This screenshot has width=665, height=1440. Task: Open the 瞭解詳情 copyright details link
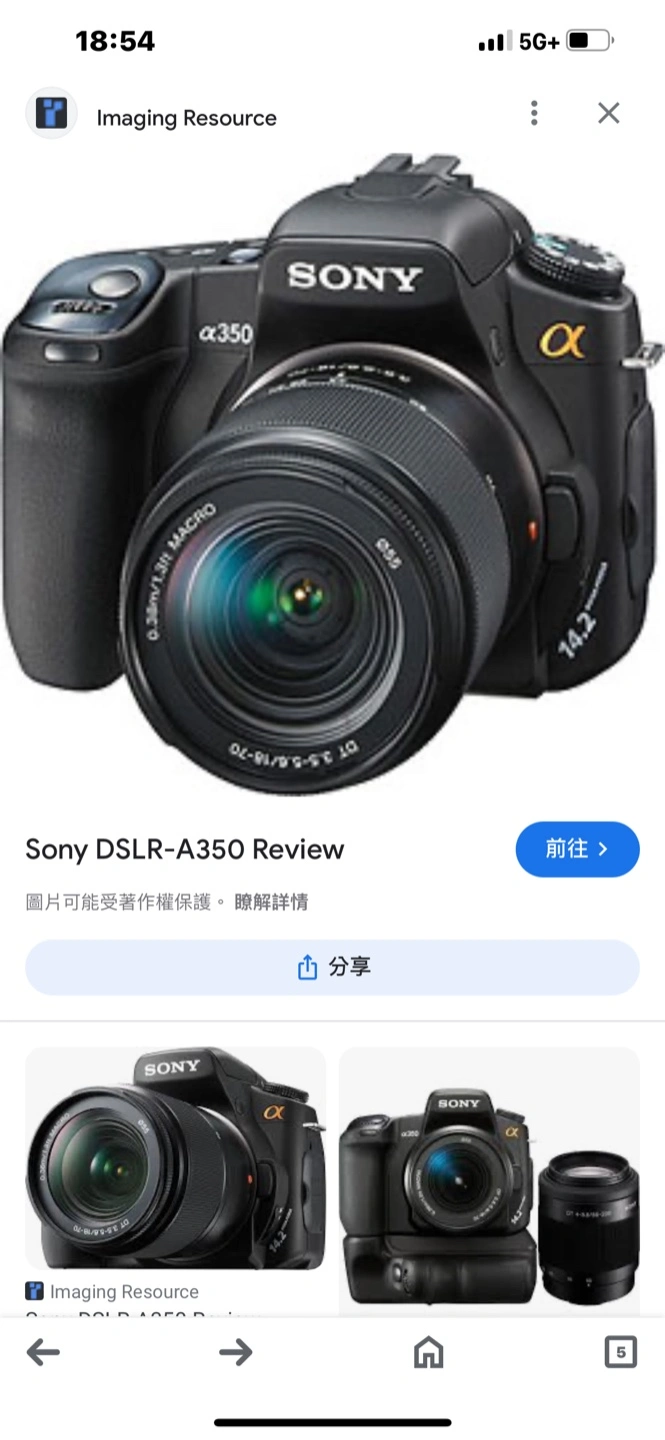(271, 902)
